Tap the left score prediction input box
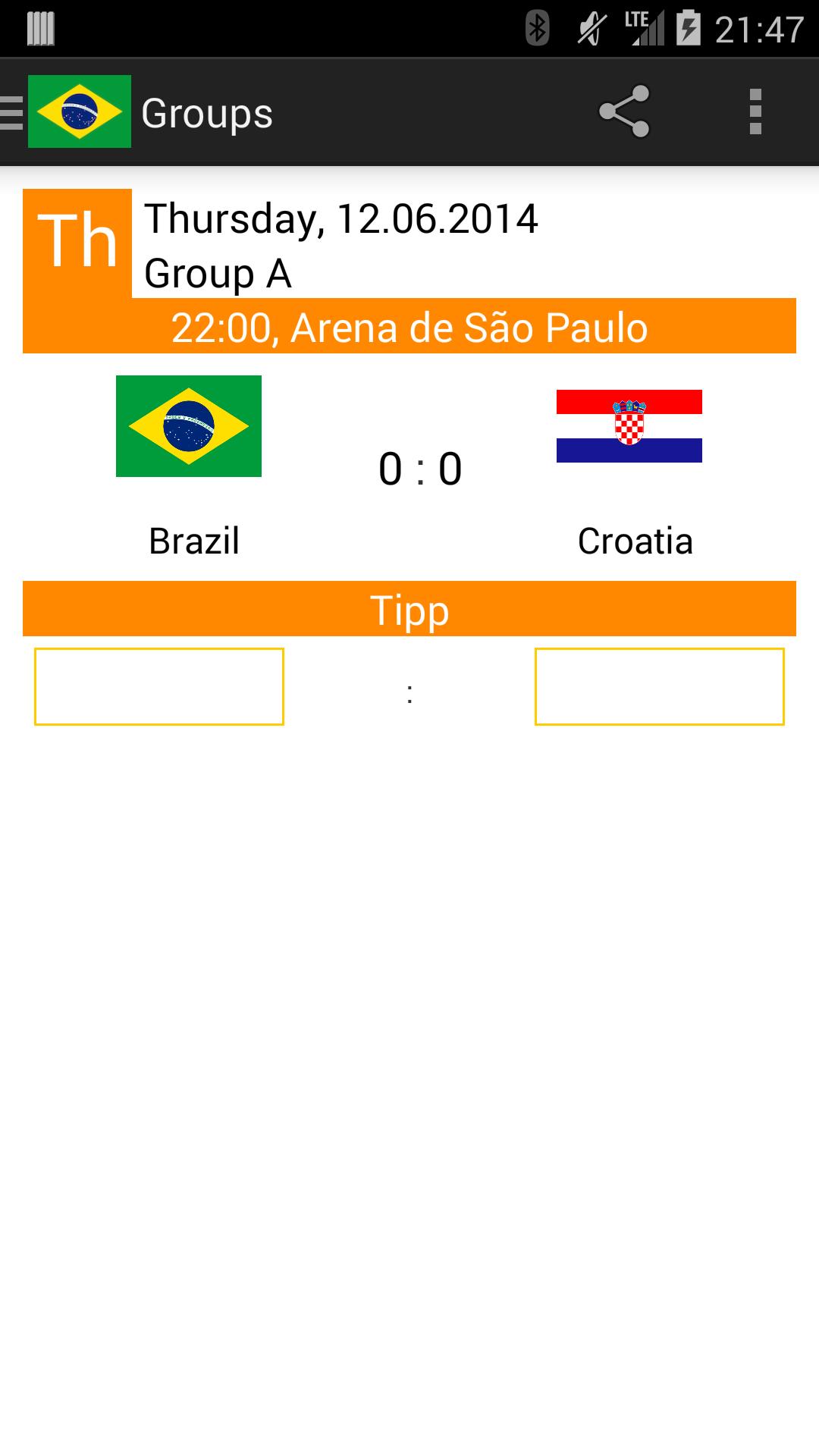 [x=159, y=686]
